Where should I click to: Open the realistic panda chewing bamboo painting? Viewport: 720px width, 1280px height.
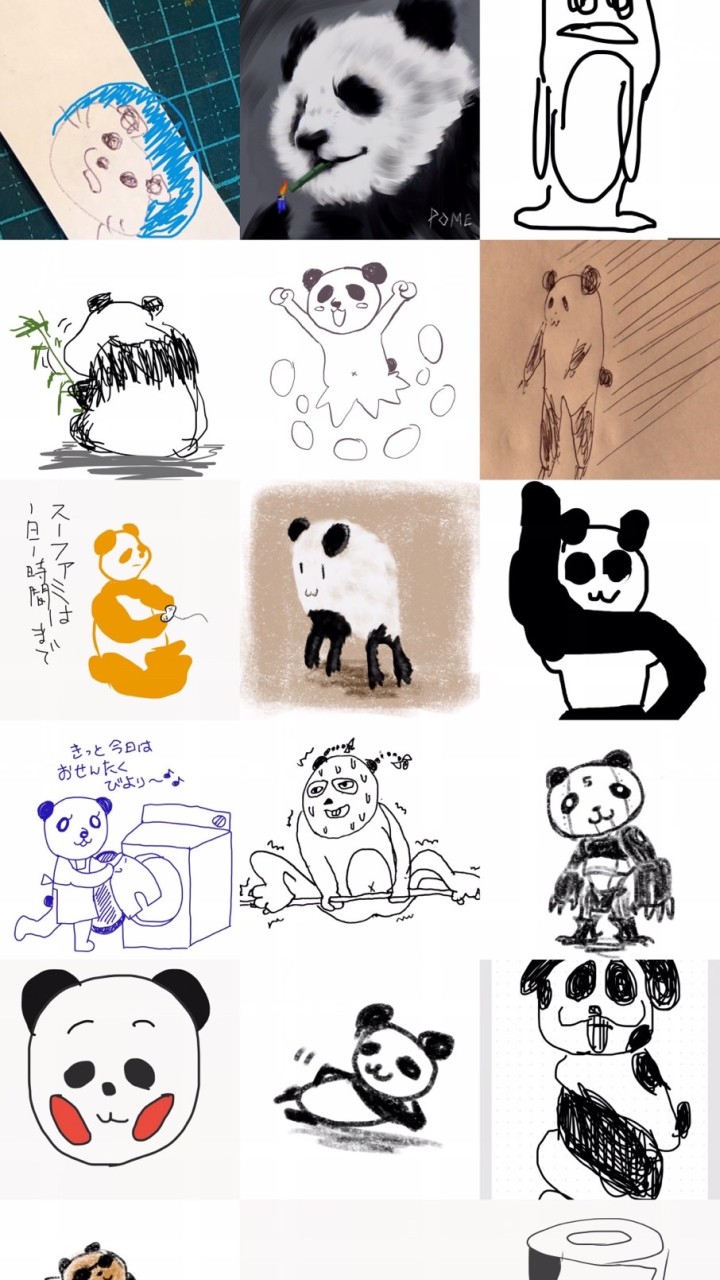[359, 119]
